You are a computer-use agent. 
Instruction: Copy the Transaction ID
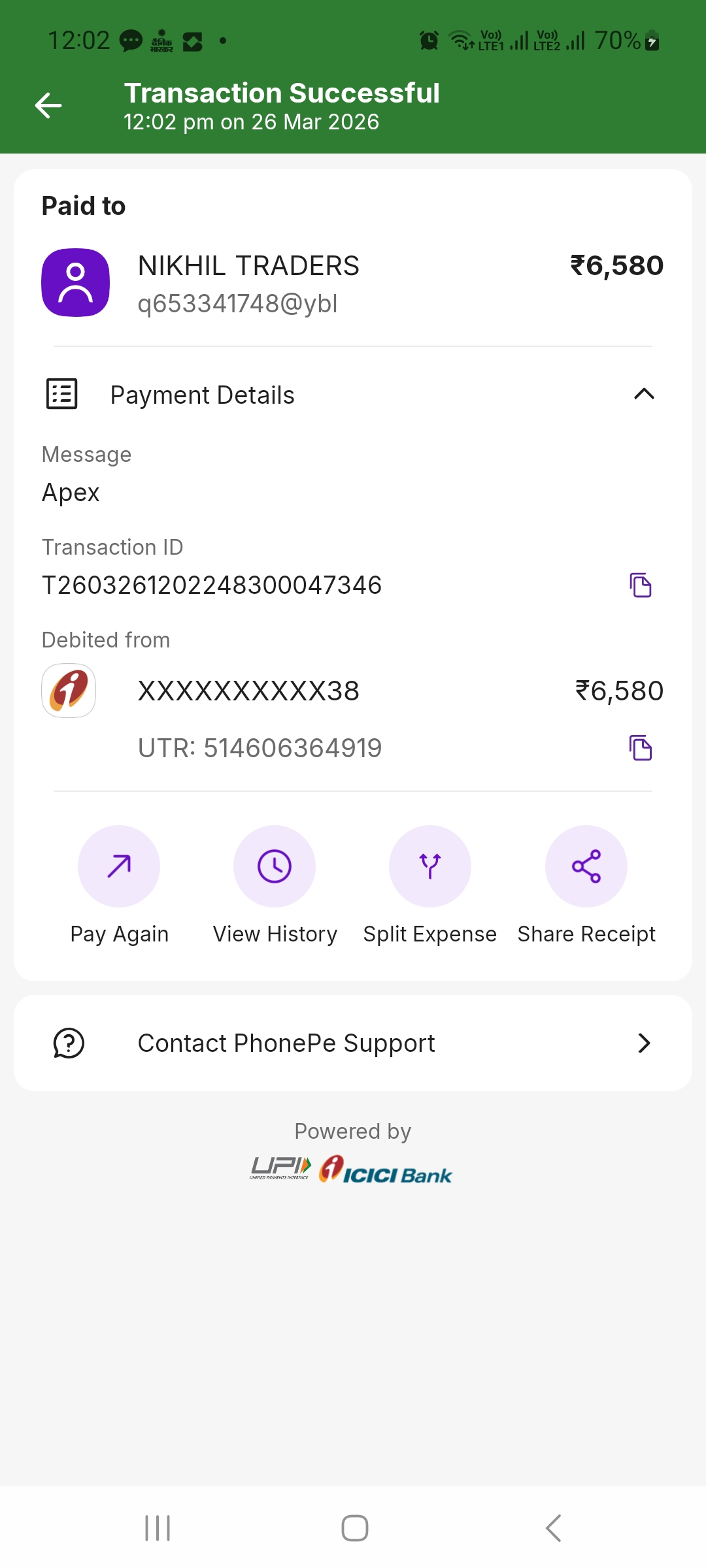pos(641,585)
